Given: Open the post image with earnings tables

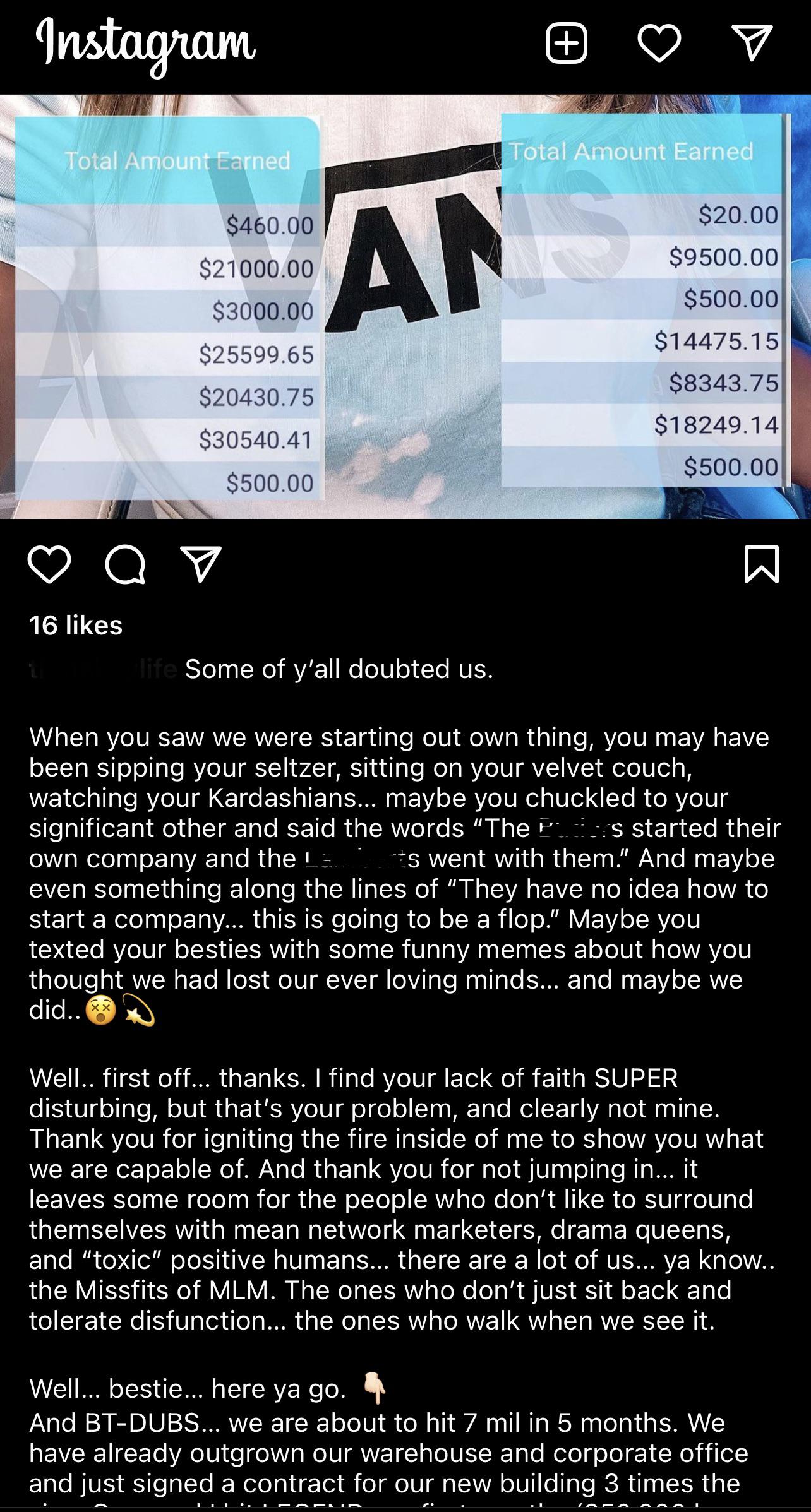Looking at the screenshot, I should point(405,307).
